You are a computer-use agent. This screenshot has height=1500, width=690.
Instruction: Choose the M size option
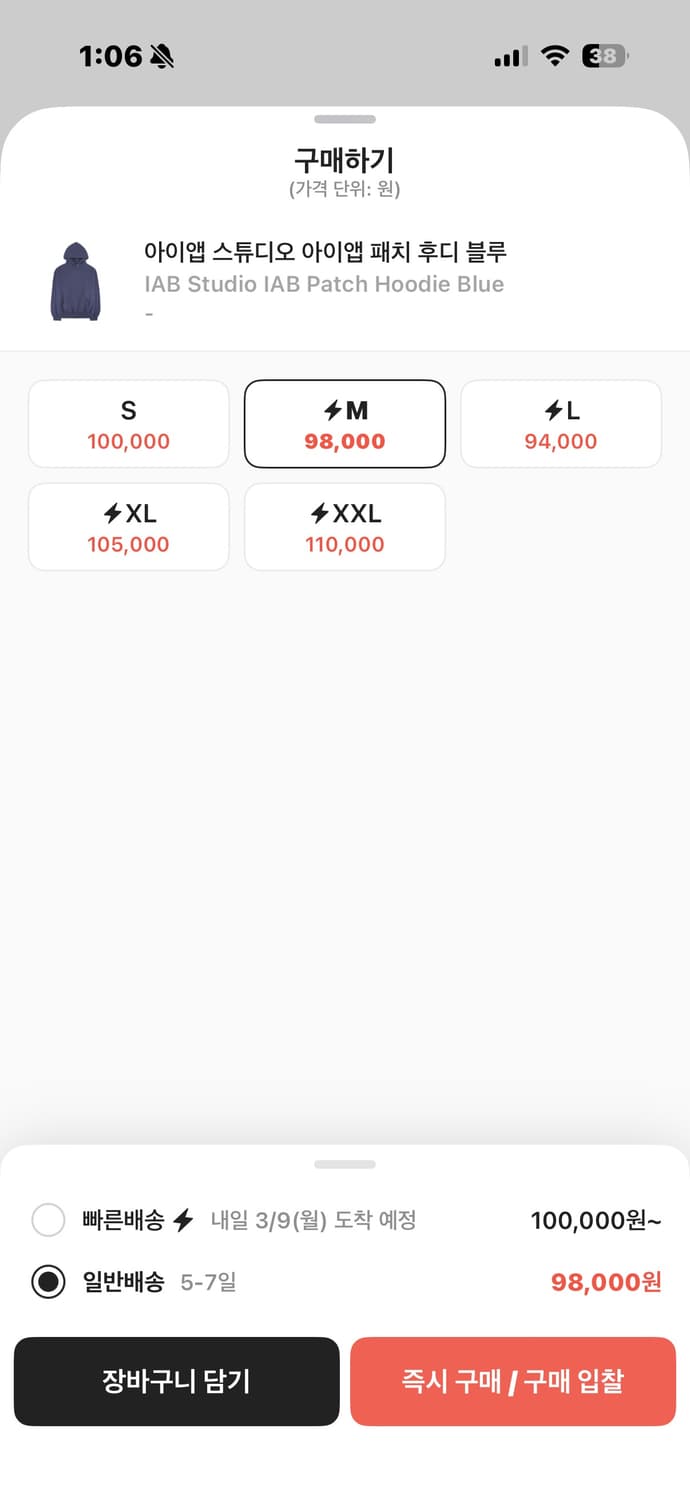345,424
